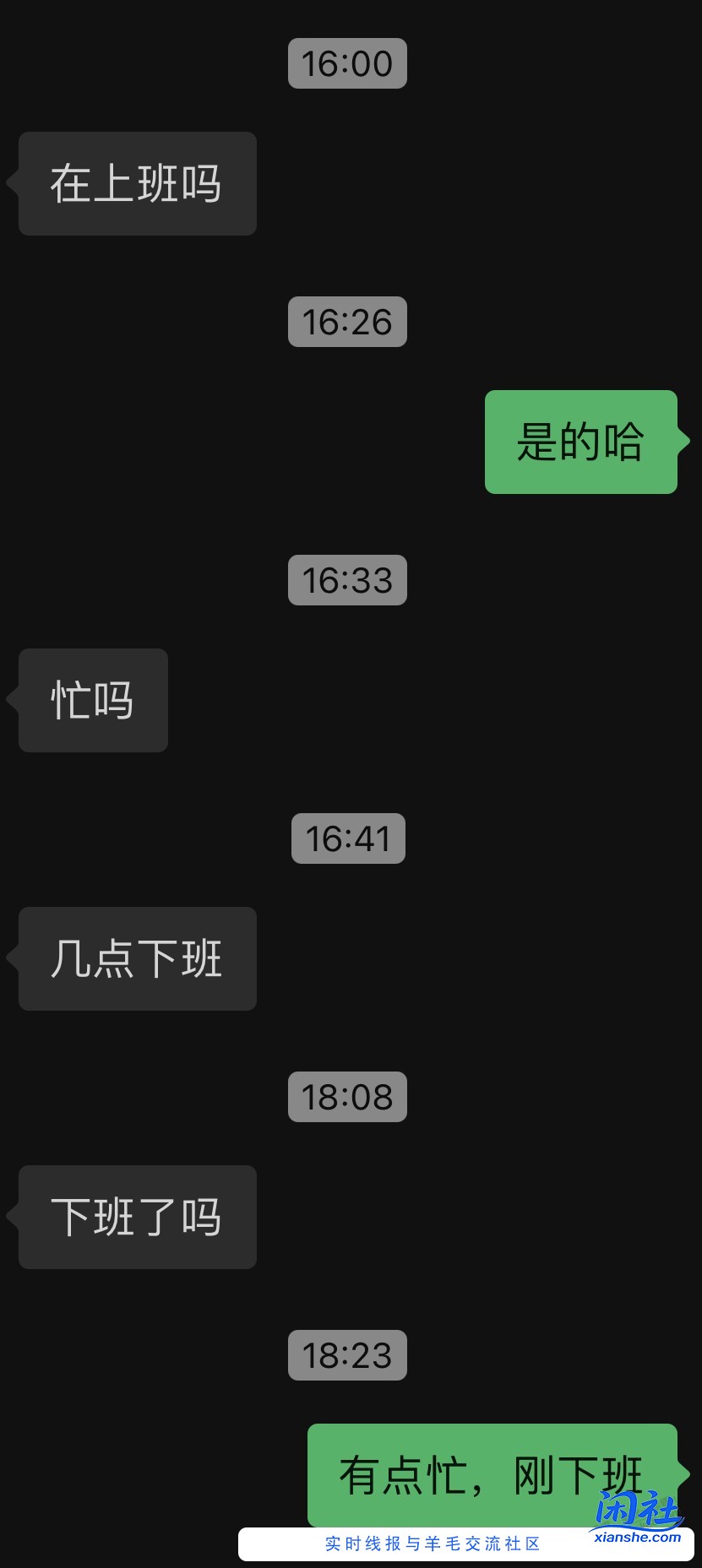Click the 16:26 timestamp badge

(347, 322)
